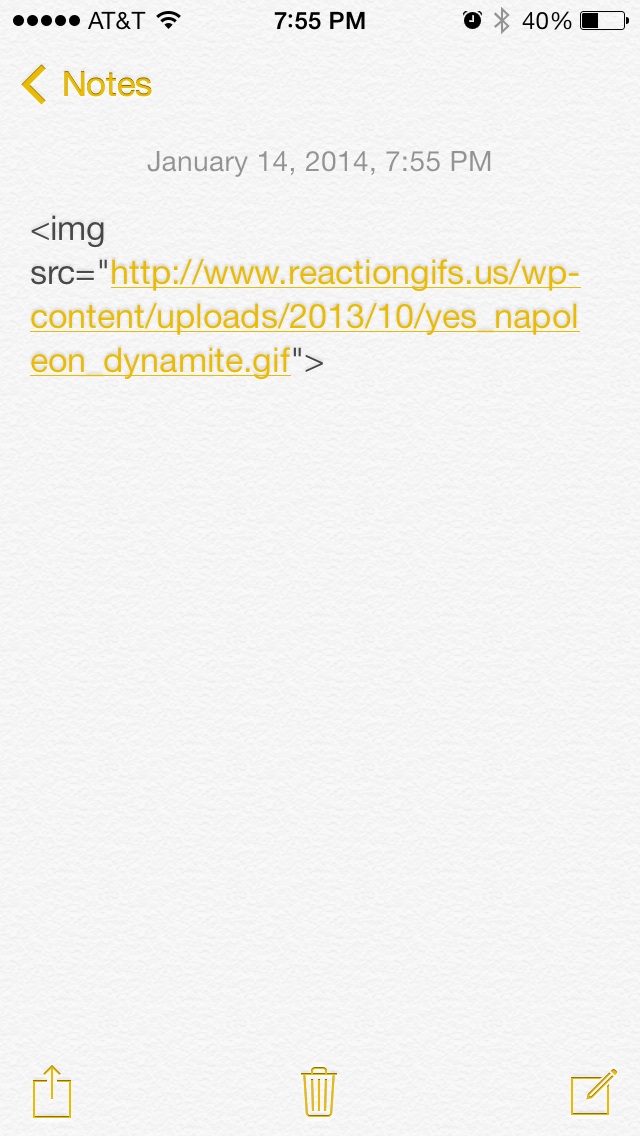640x1136 pixels.
Task: Share this note
Action: click(x=52, y=1091)
